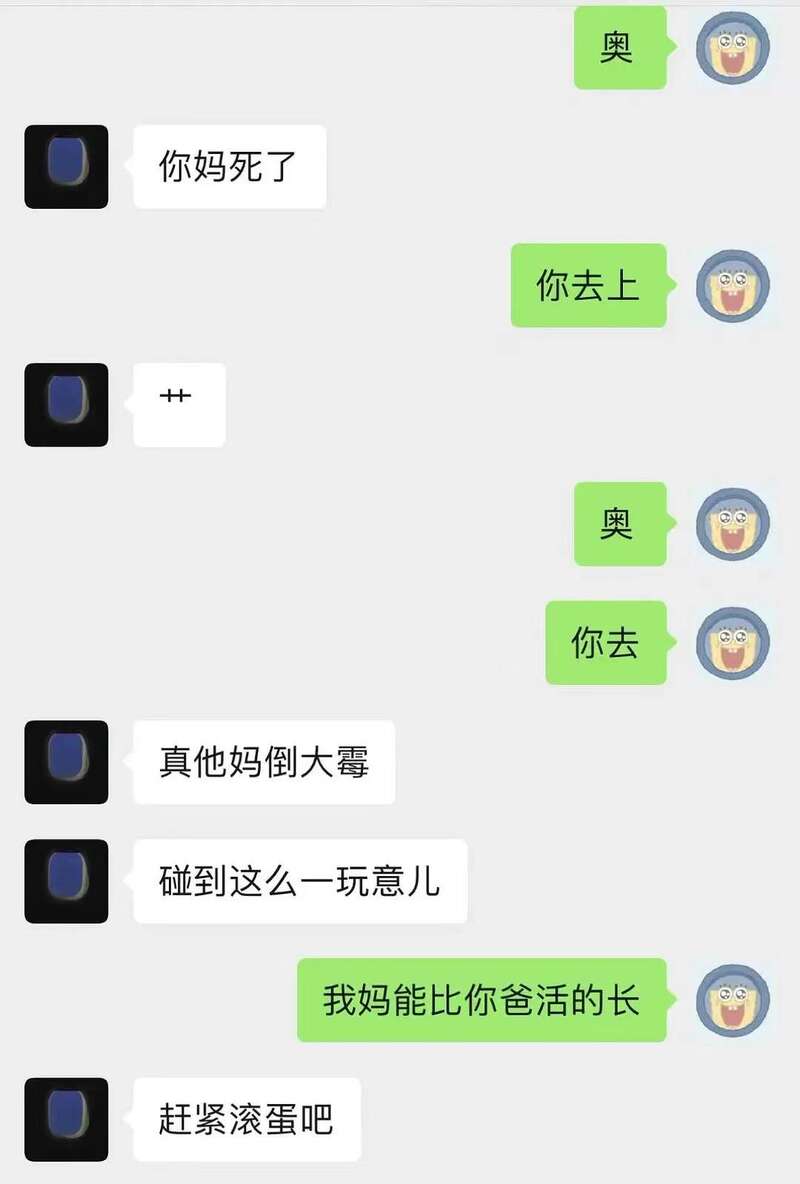Open own profile beside '我妈能比你爸活的长'
This screenshot has height=1184, width=800.
pyautogui.click(x=732, y=1000)
